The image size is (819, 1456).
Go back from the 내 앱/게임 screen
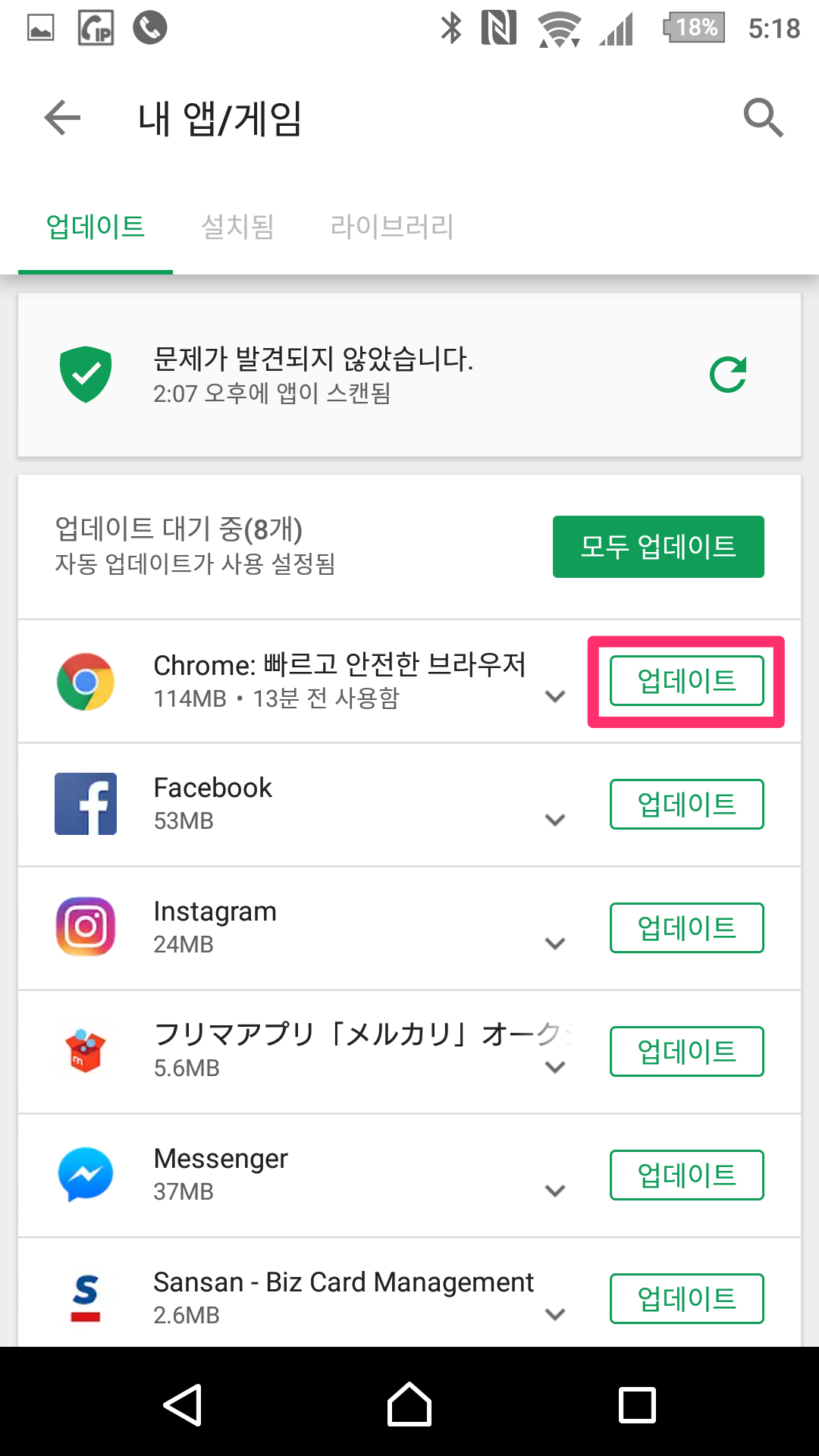click(x=62, y=118)
